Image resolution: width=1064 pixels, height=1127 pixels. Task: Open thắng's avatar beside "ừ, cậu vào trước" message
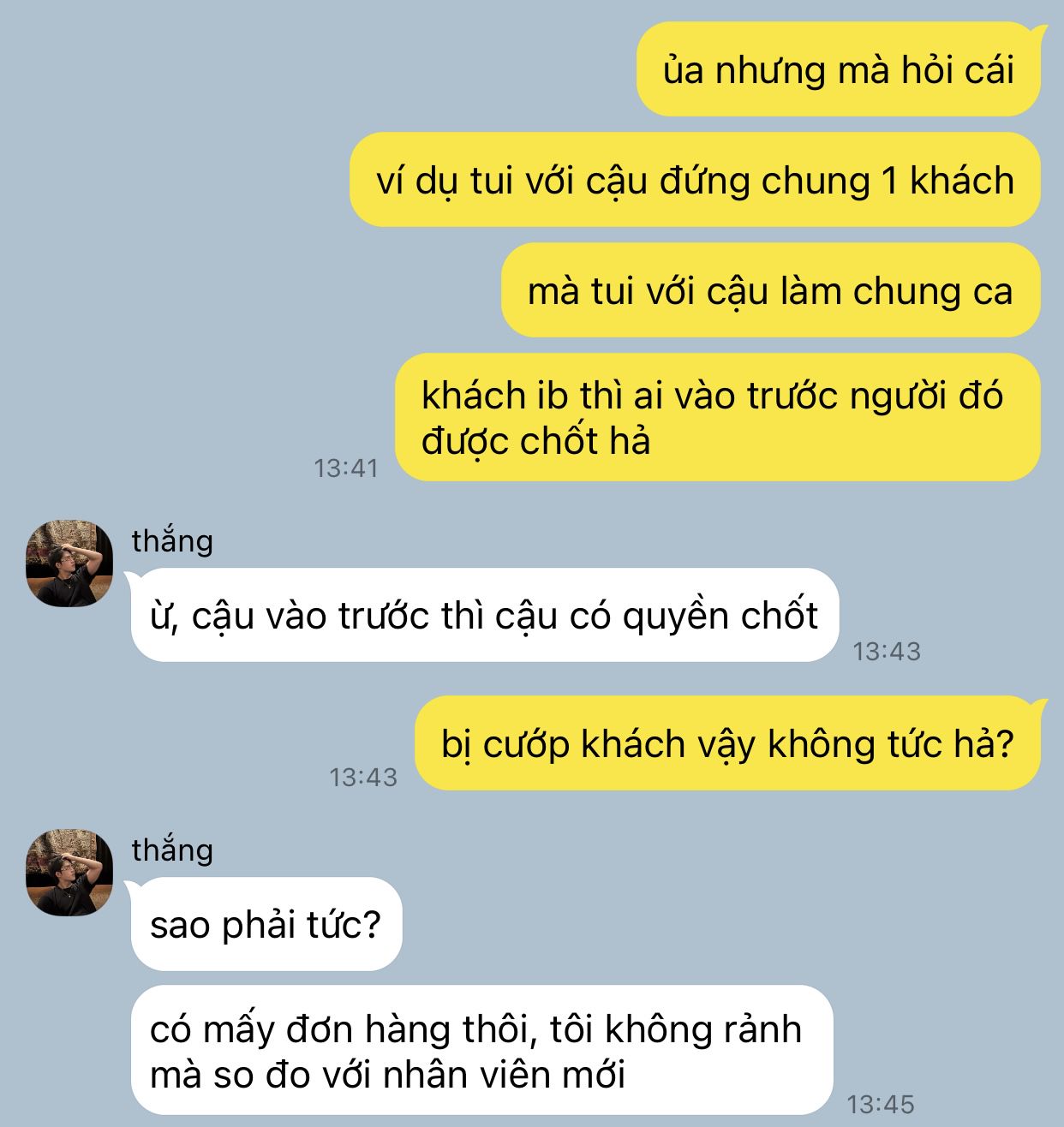[69, 563]
